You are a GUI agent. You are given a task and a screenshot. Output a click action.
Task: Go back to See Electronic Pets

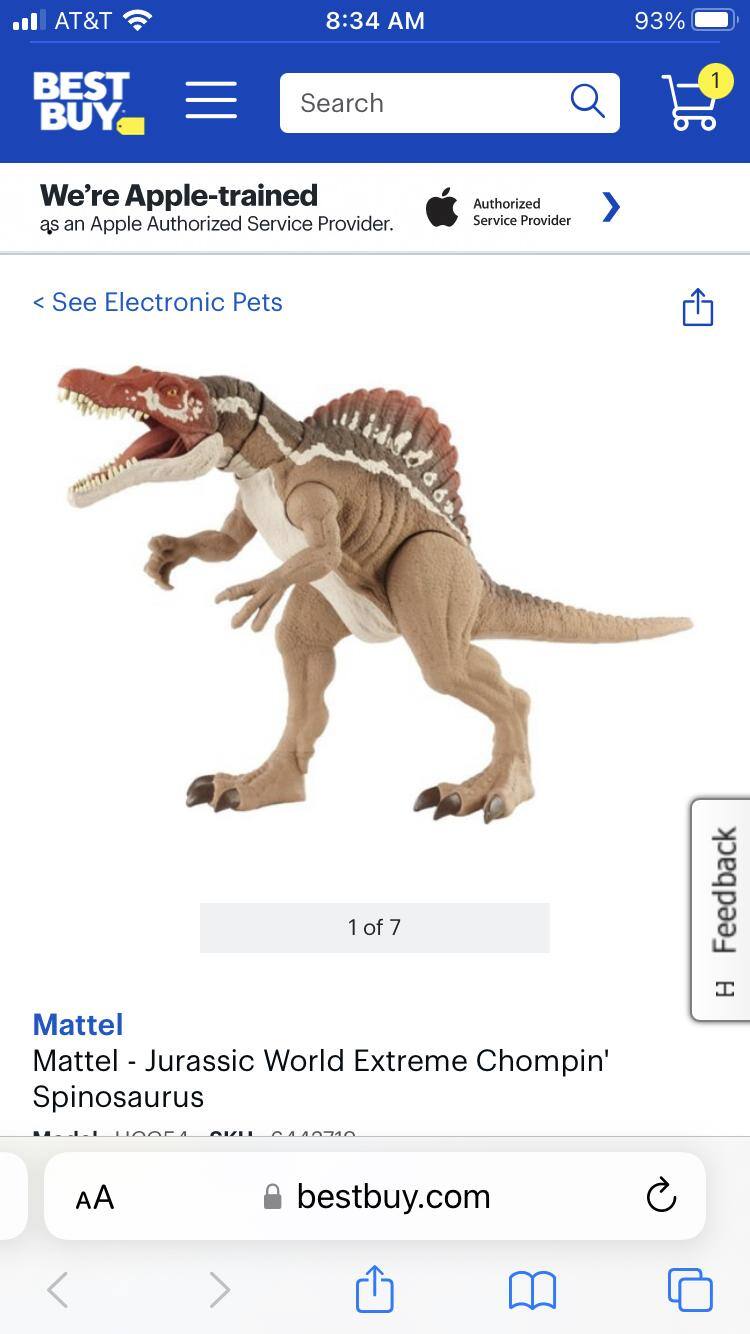click(x=158, y=302)
